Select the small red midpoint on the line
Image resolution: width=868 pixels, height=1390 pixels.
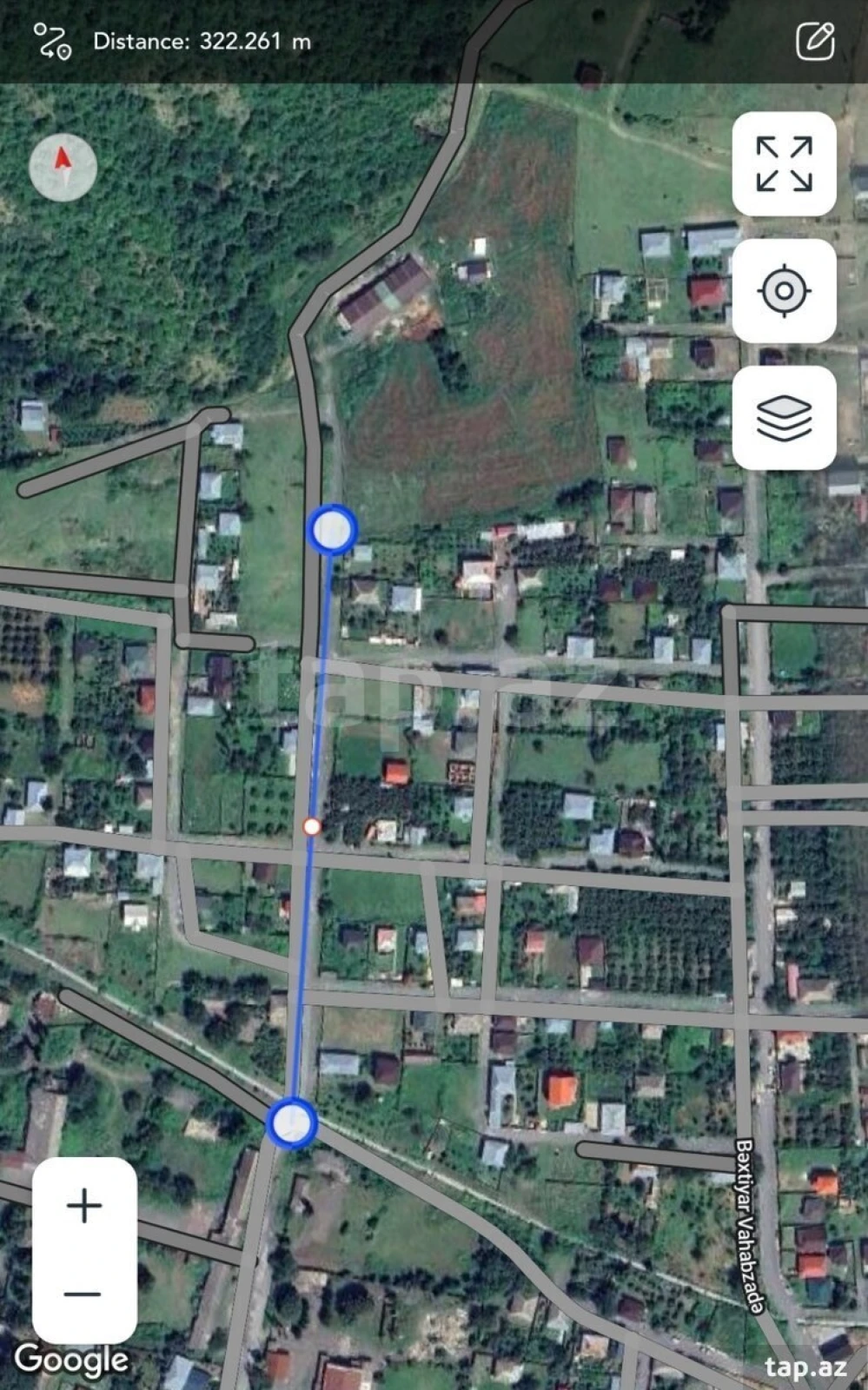(312, 826)
